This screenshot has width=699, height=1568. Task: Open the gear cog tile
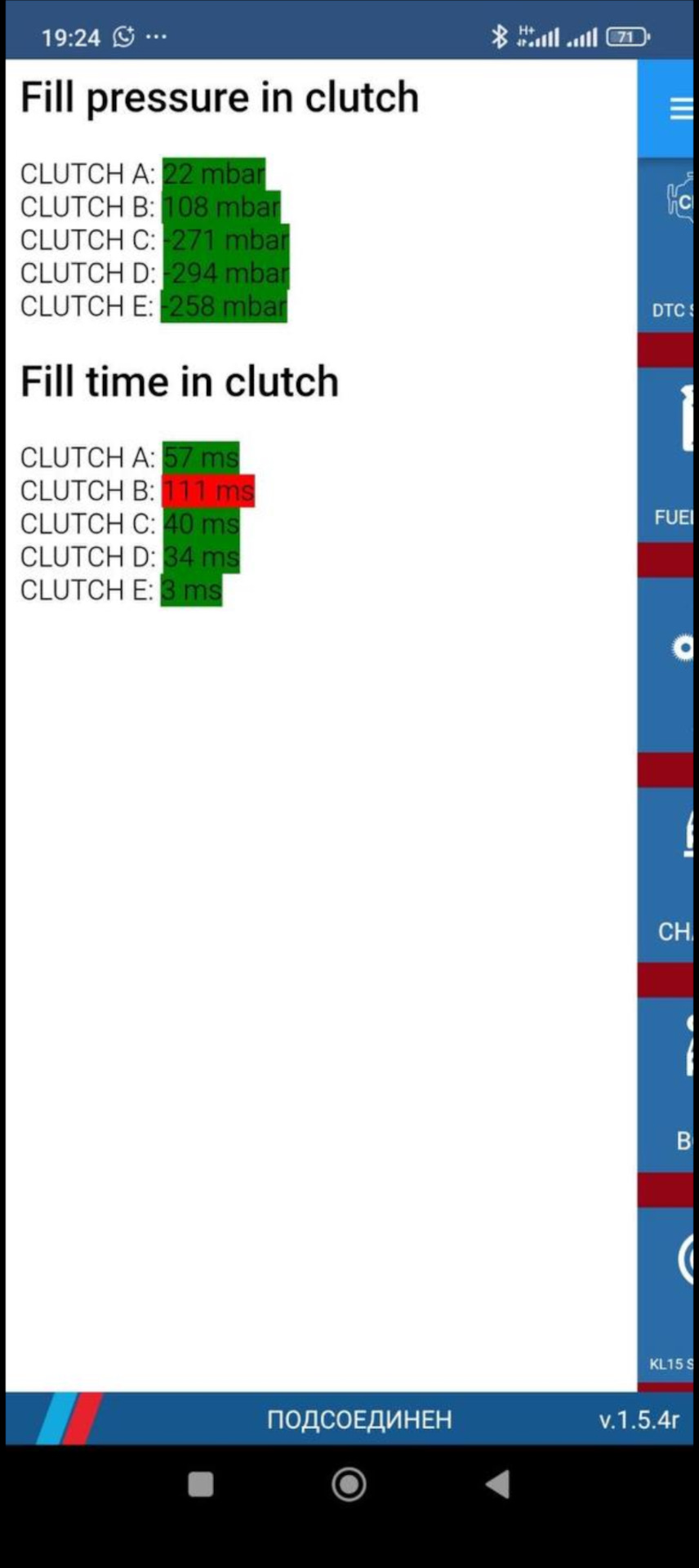point(666,665)
